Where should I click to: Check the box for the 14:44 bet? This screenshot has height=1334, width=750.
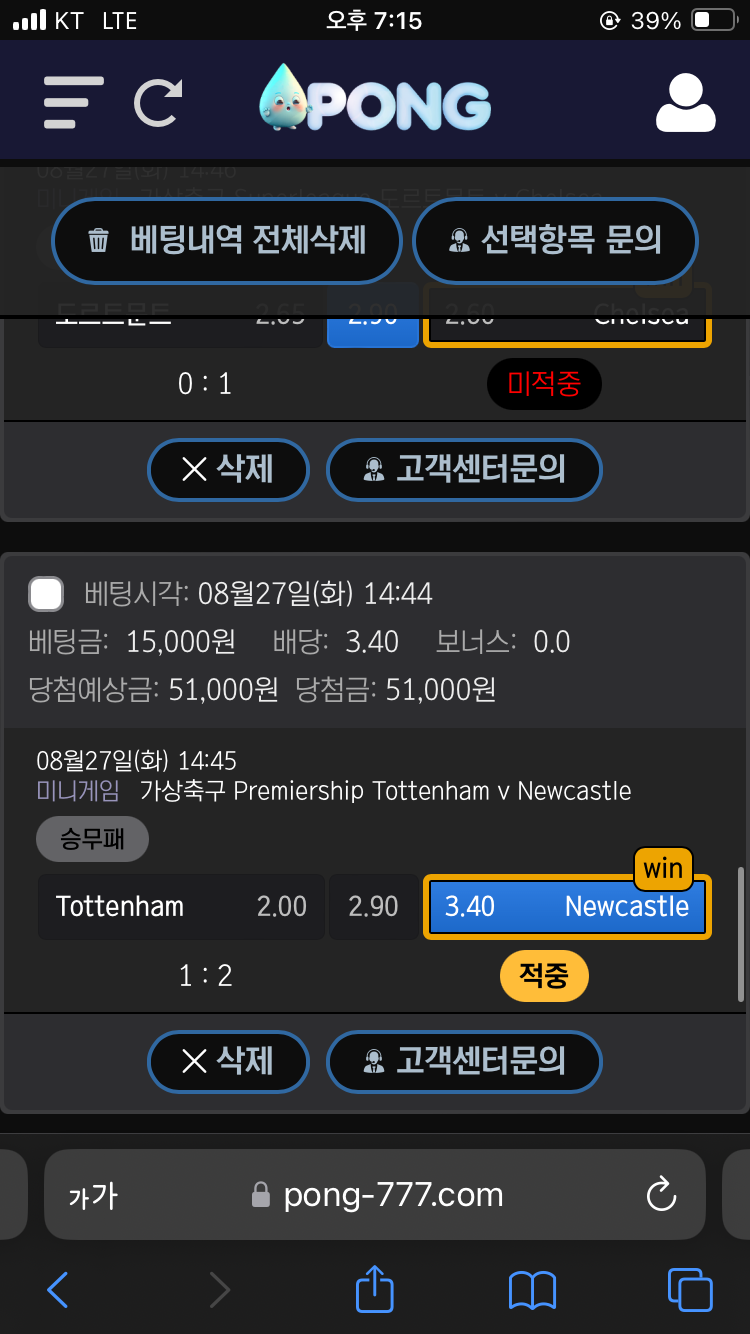(x=46, y=593)
